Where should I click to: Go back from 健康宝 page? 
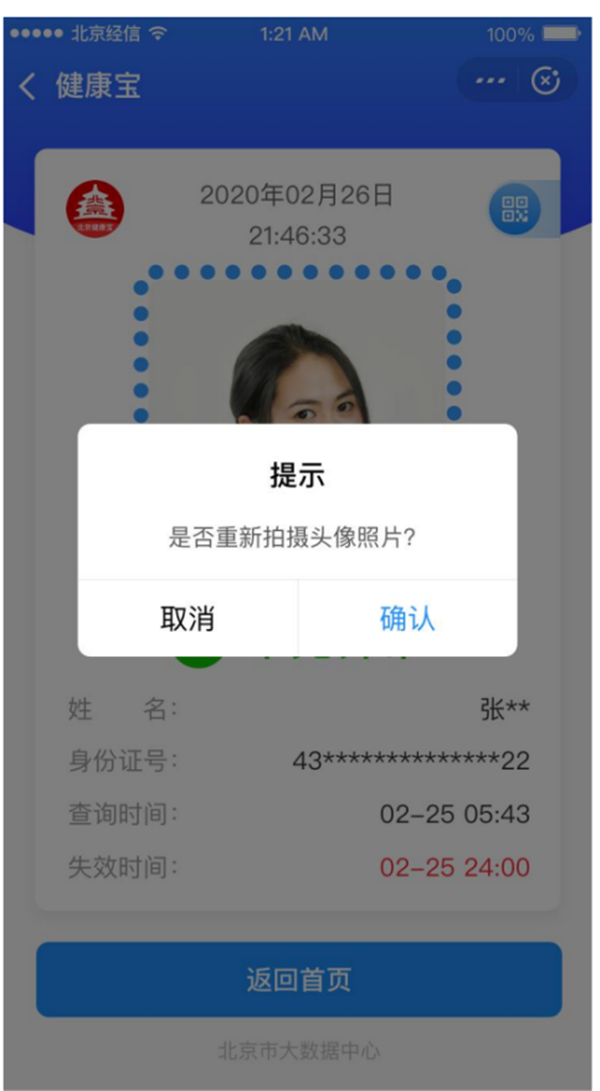28,86
